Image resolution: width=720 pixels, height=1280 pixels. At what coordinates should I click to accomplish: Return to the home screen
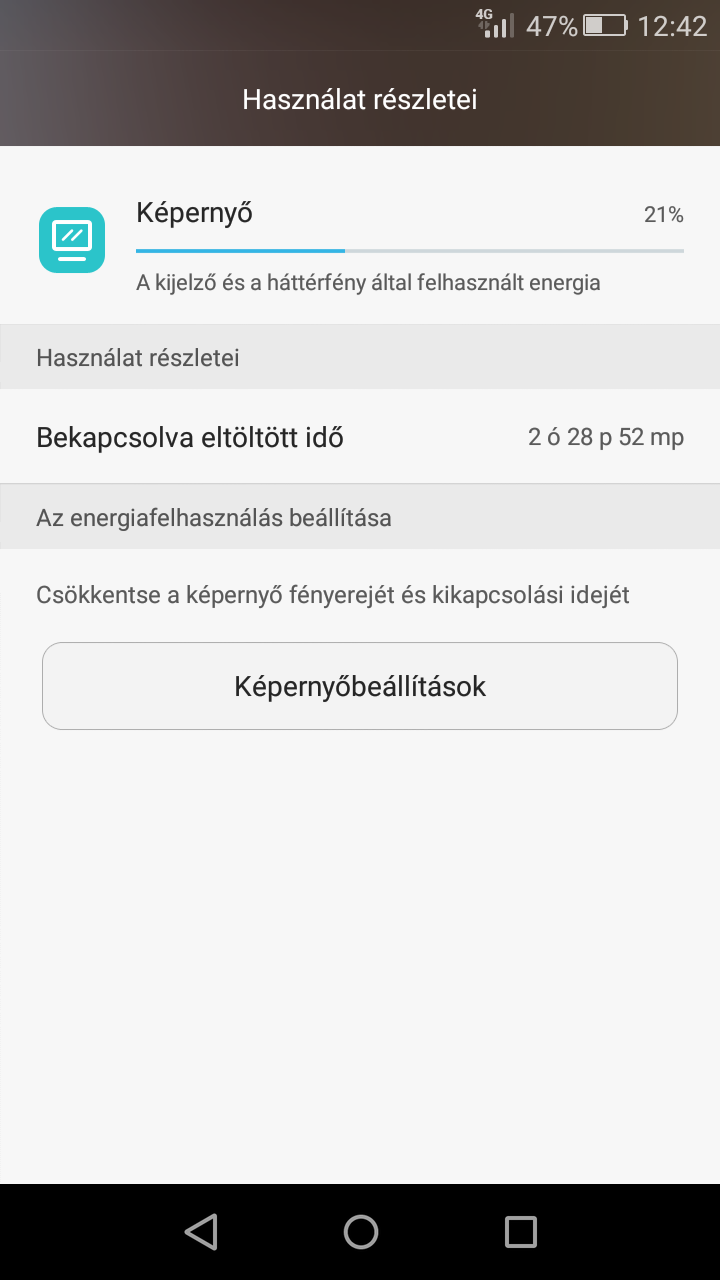[x=361, y=1232]
